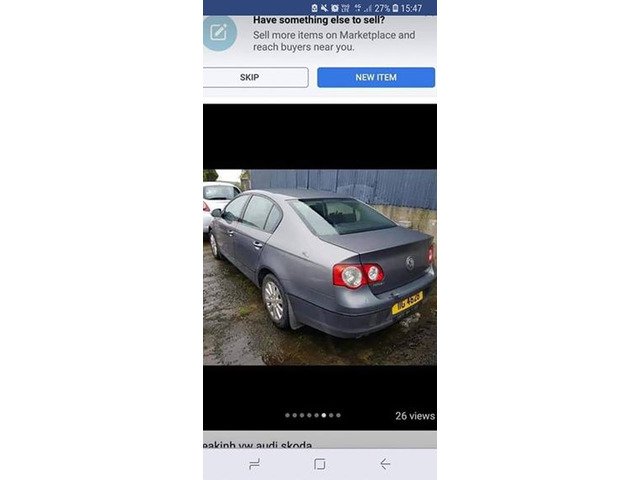Screen dimensions: 640x480
Task: Create a new item listing
Action: point(375,77)
